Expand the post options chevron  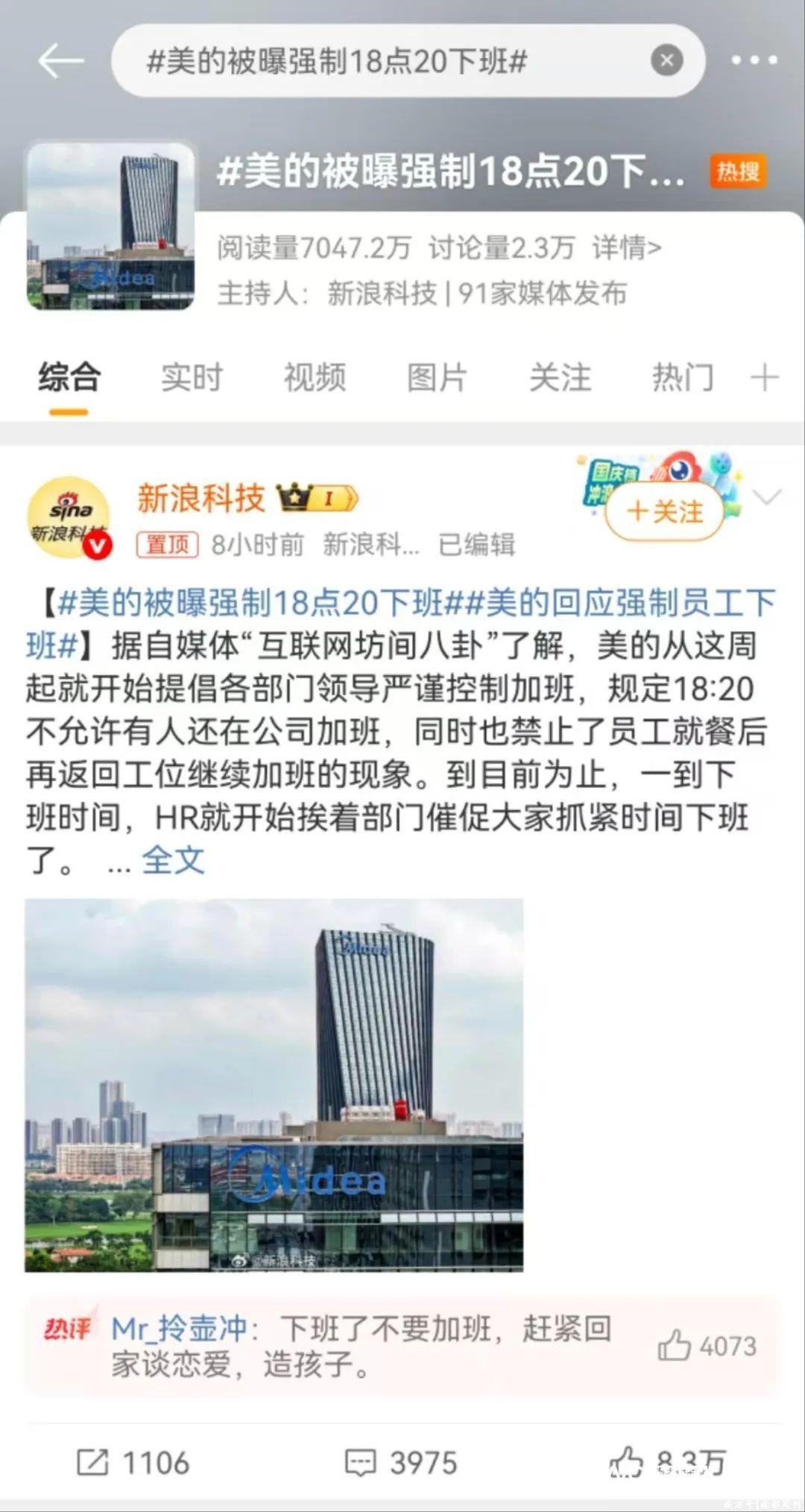(x=767, y=497)
